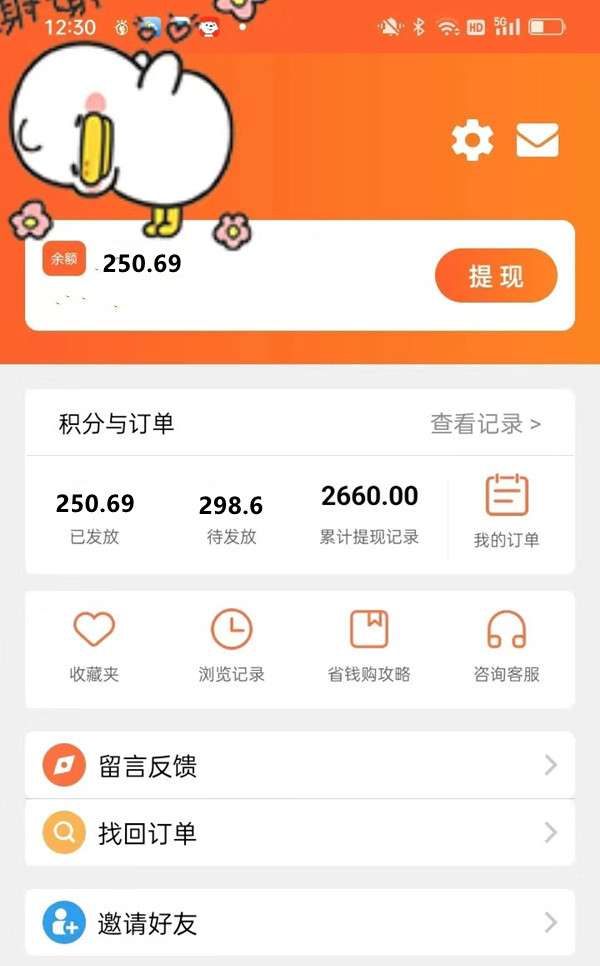The image size is (600, 966).
Task: Open 浏览记录 browsing history
Action: pyautogui.click(x=232, y=647)
